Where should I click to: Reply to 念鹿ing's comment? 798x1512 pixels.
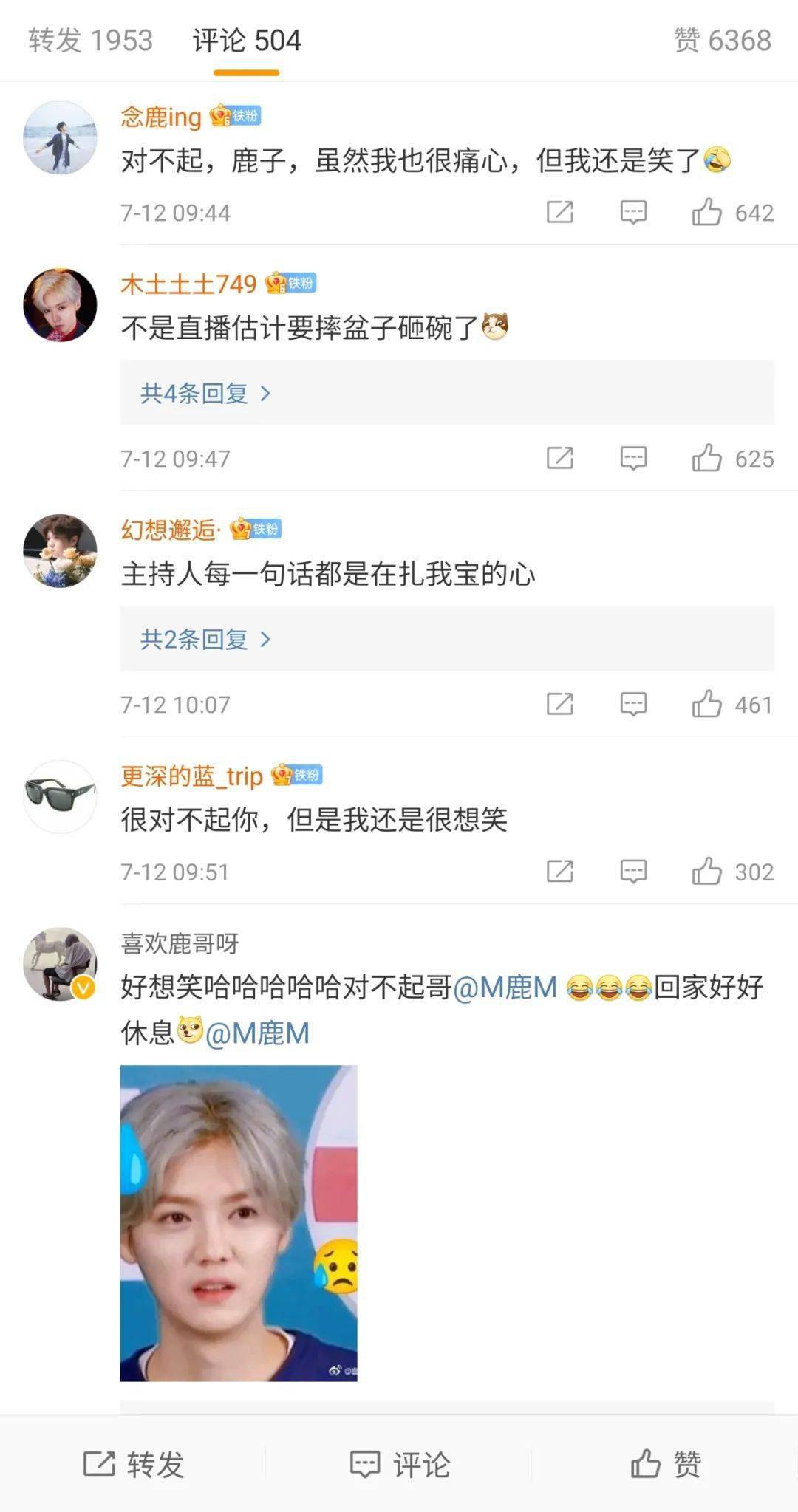click(633, 213)
